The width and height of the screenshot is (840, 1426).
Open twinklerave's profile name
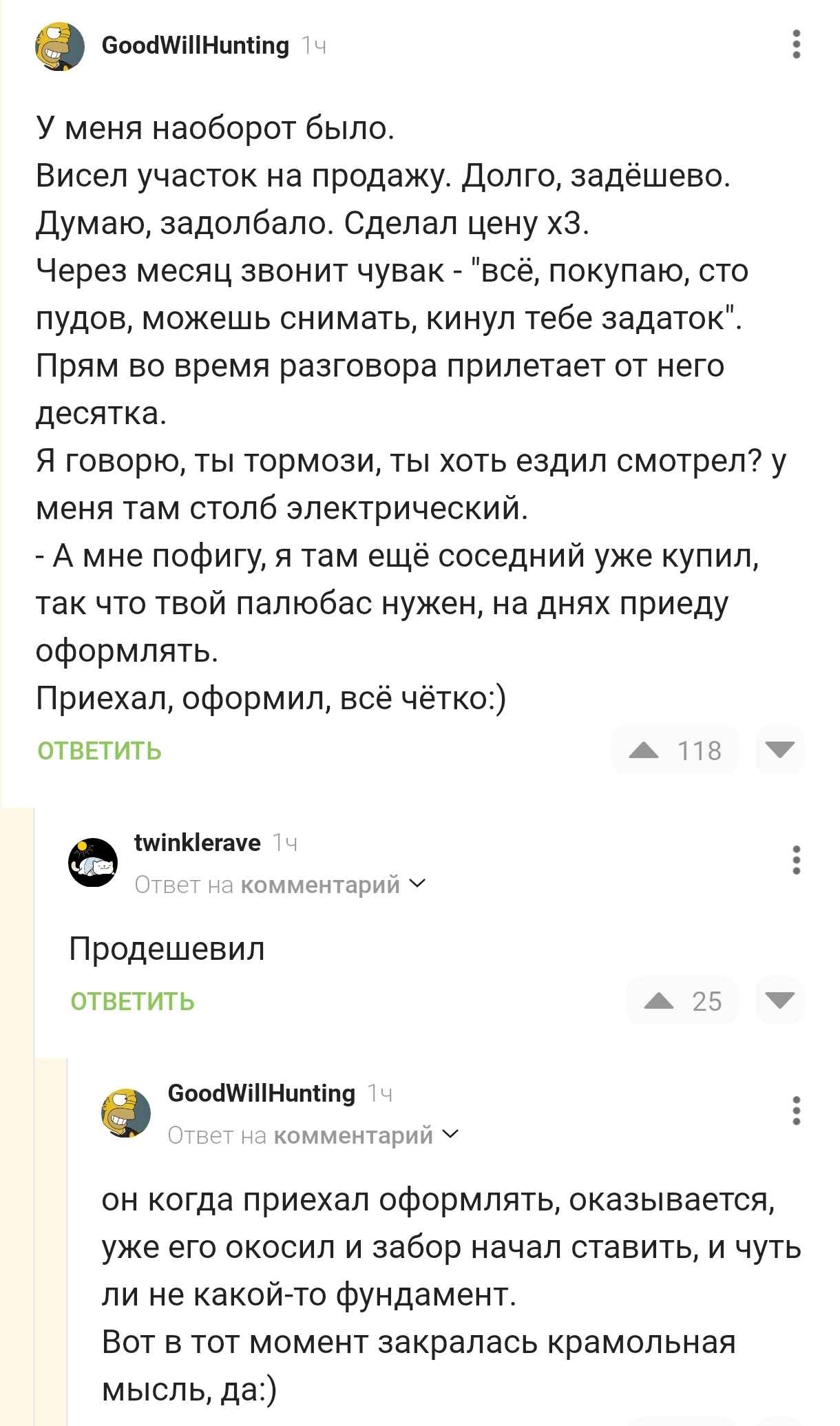click(x=197, y=843)
